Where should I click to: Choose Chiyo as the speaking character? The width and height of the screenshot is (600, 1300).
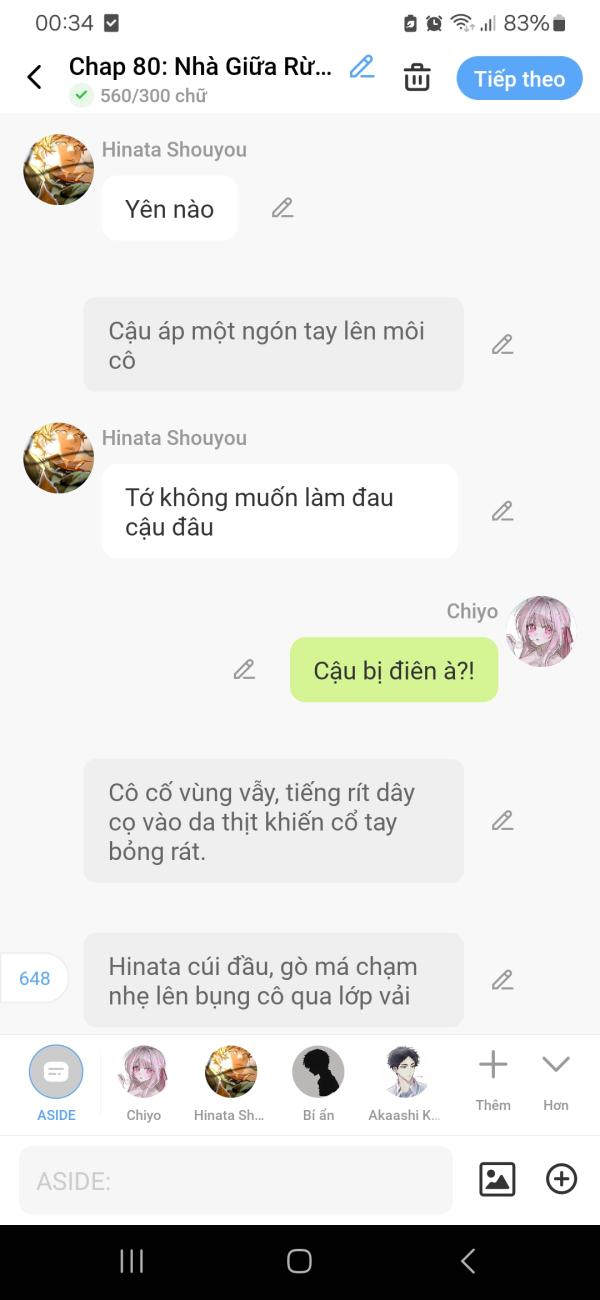click(143, 1084)
